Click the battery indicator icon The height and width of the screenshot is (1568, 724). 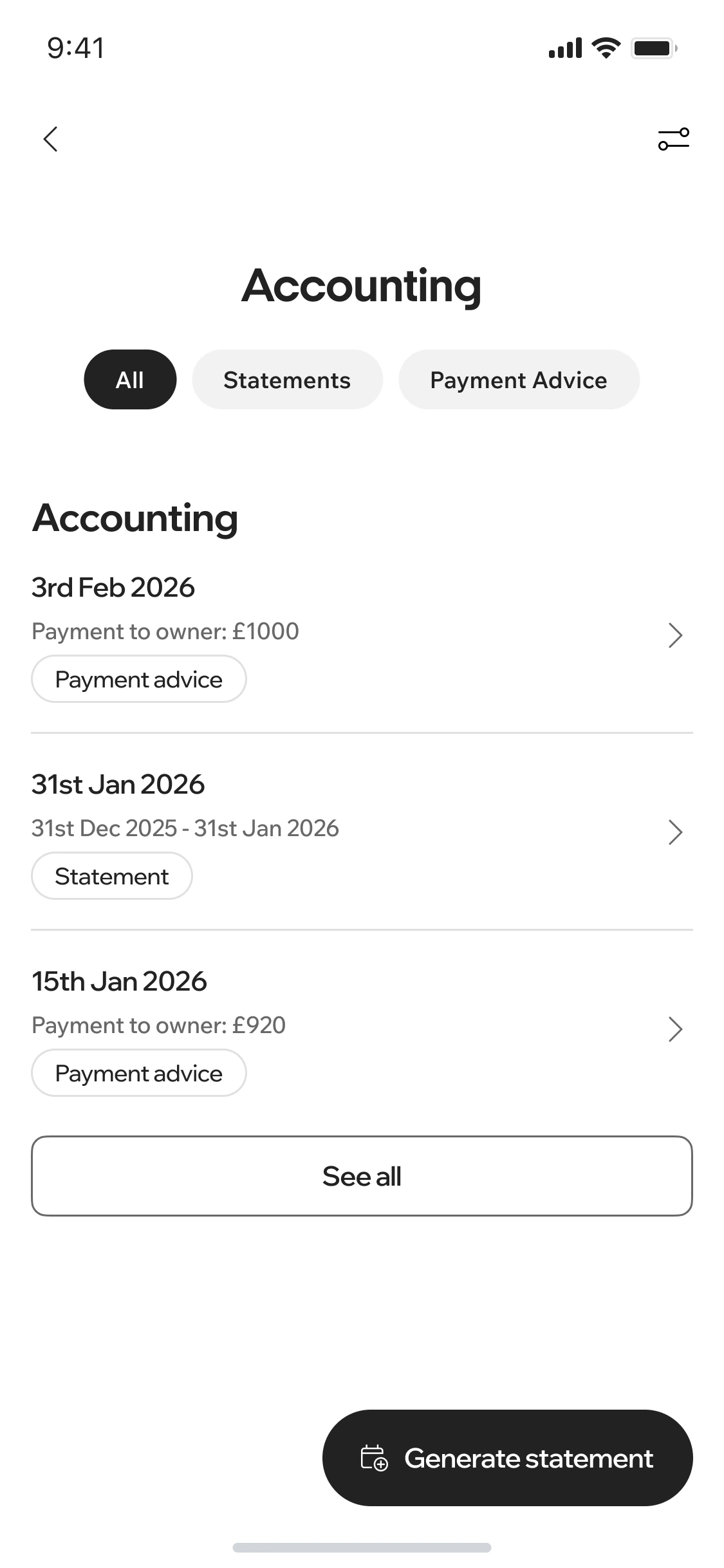[653, 46]
